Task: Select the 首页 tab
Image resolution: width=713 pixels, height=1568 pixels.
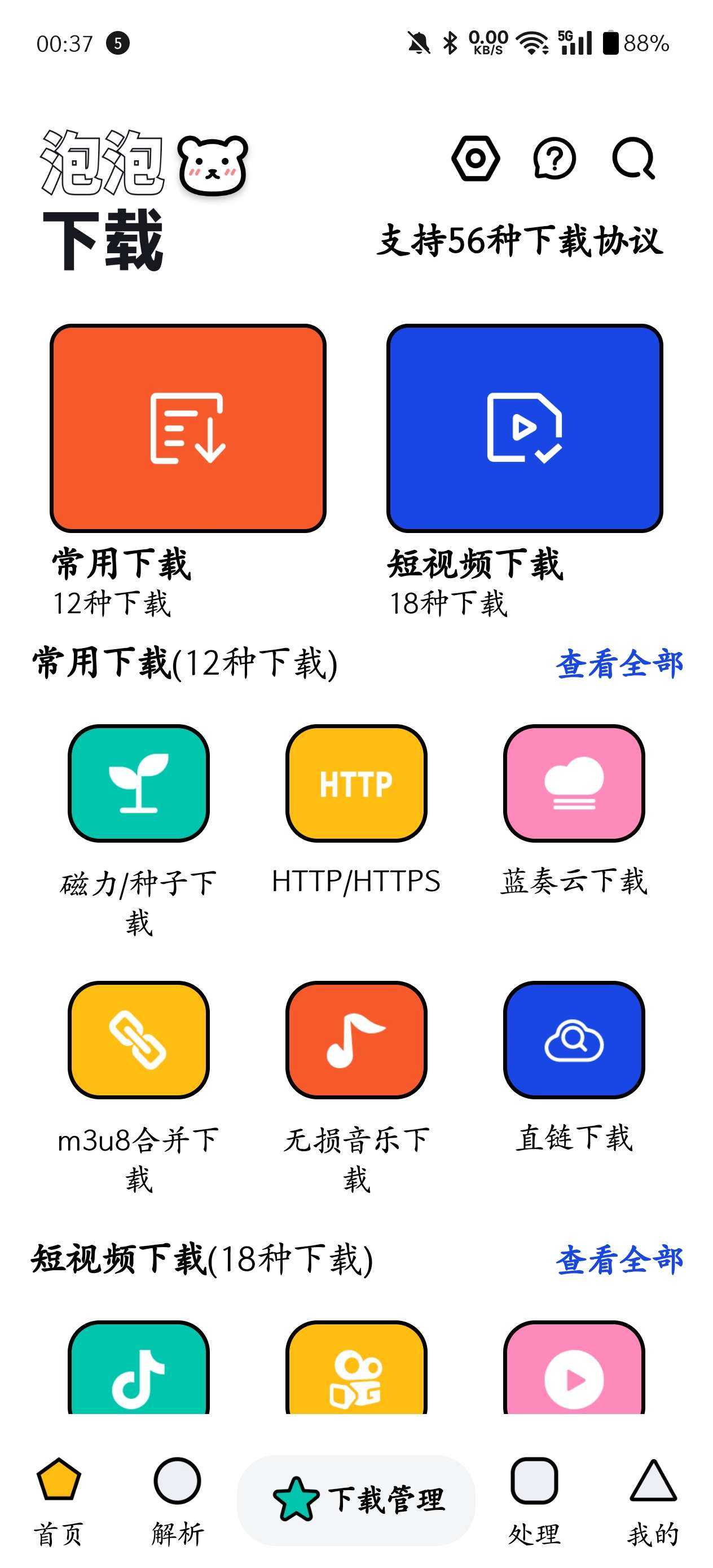Action: coord(59,1501)
